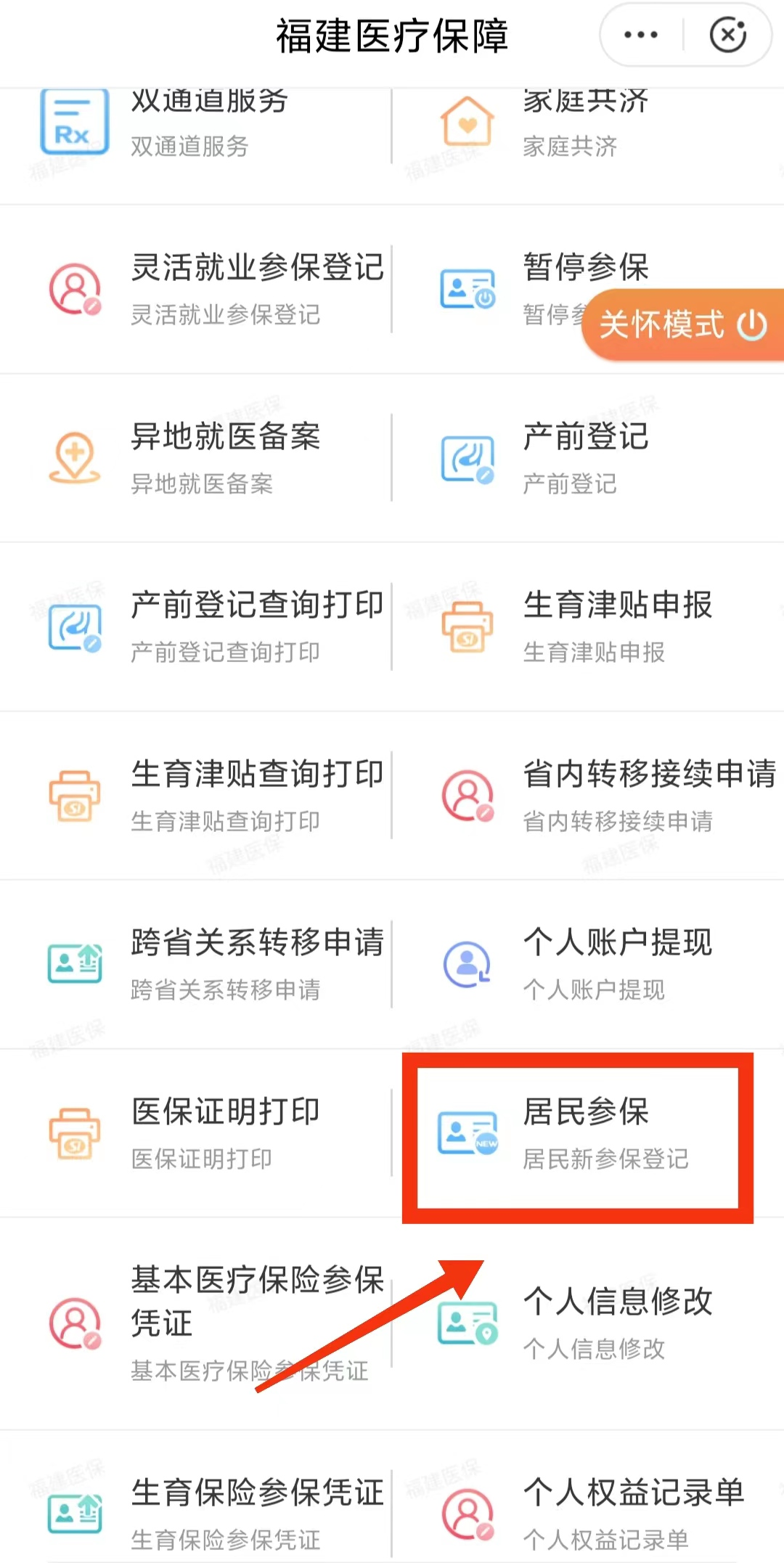Screen dimensions: 784x1563
Task: Go to 个人信息修改
Action: point(588,1323)
